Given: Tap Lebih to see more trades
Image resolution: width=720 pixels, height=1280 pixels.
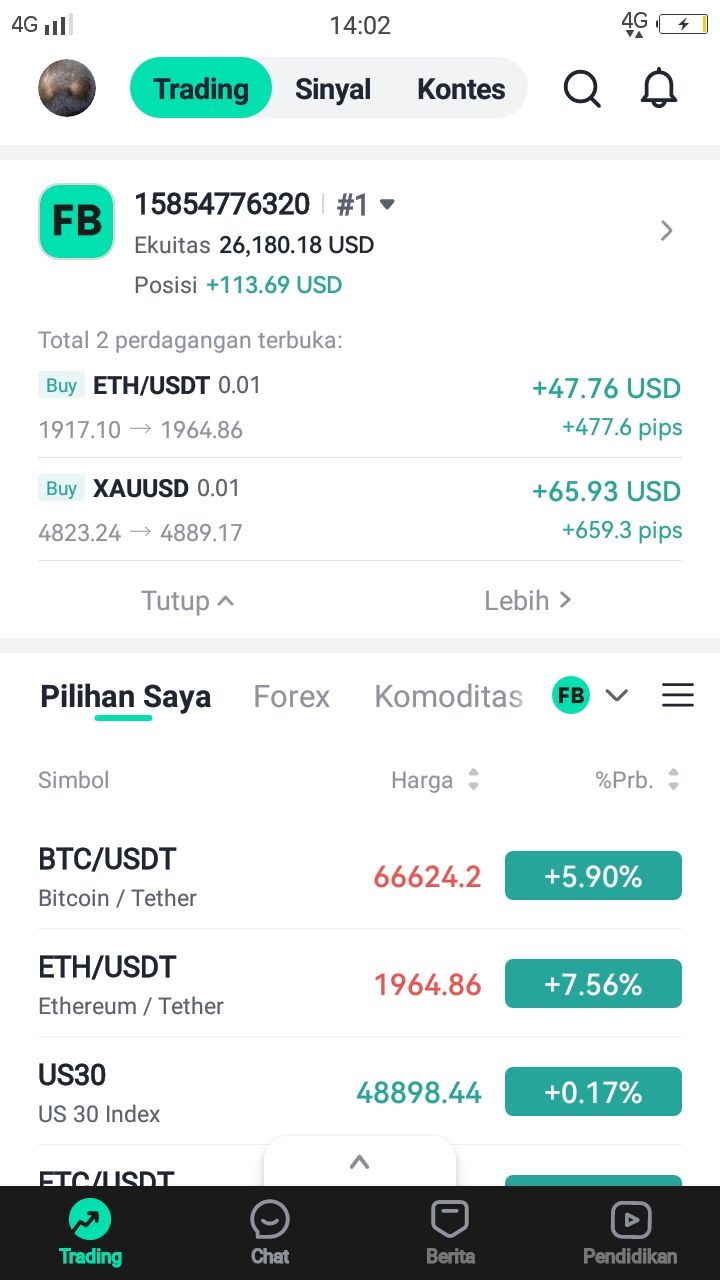Looking at the screenshot, I should click(x=527, y=601).
